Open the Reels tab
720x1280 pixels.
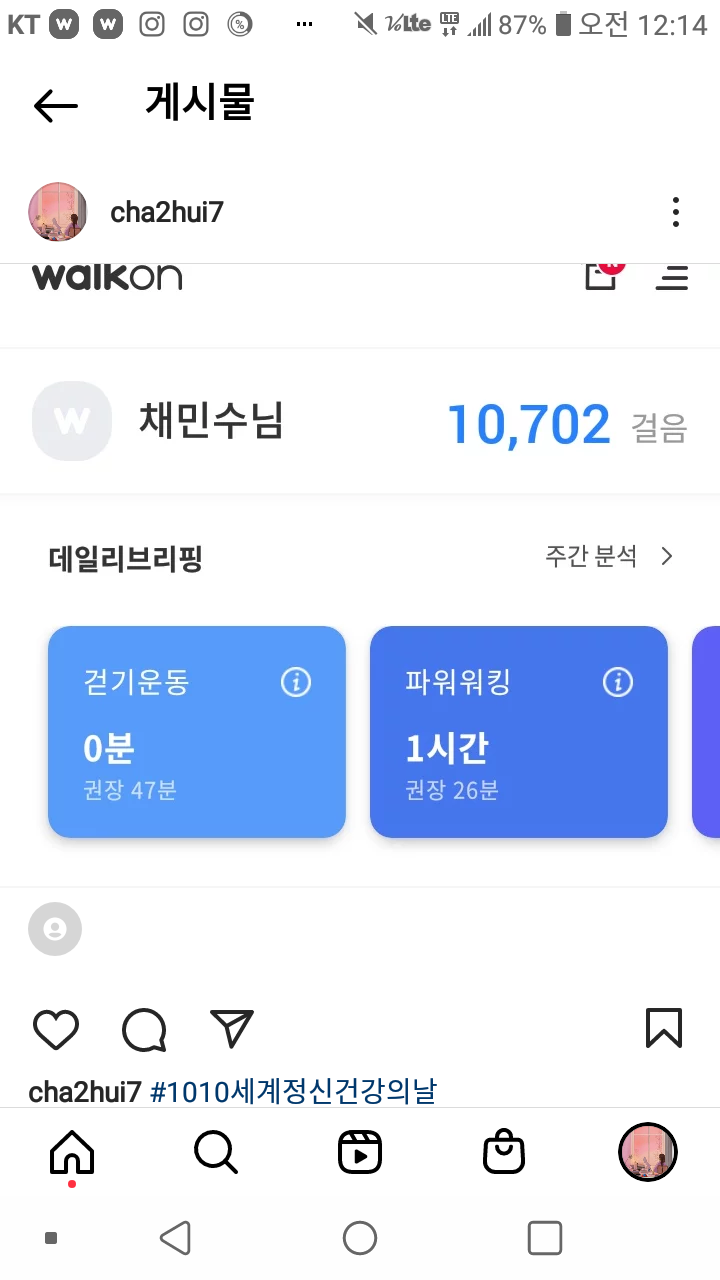[x=360, y=1153]
